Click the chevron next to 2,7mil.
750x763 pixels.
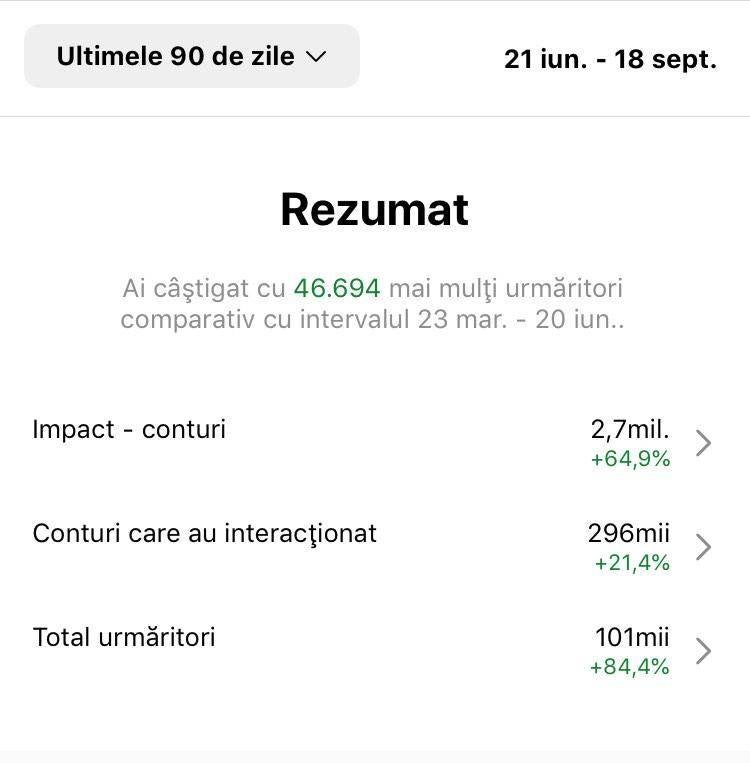point(703,442)
